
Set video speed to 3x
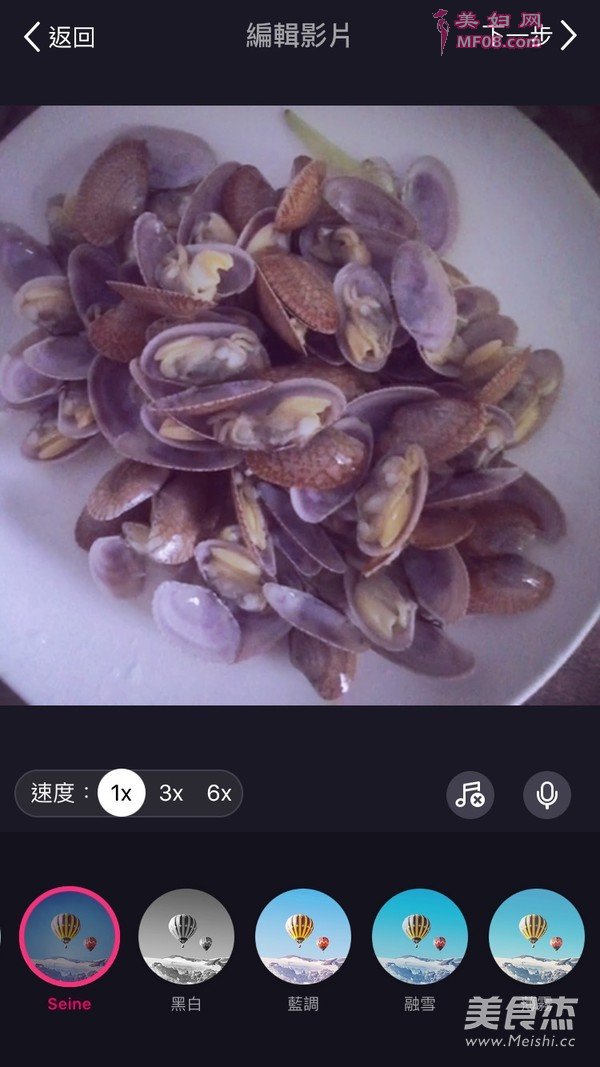click(x=171, y=793)
